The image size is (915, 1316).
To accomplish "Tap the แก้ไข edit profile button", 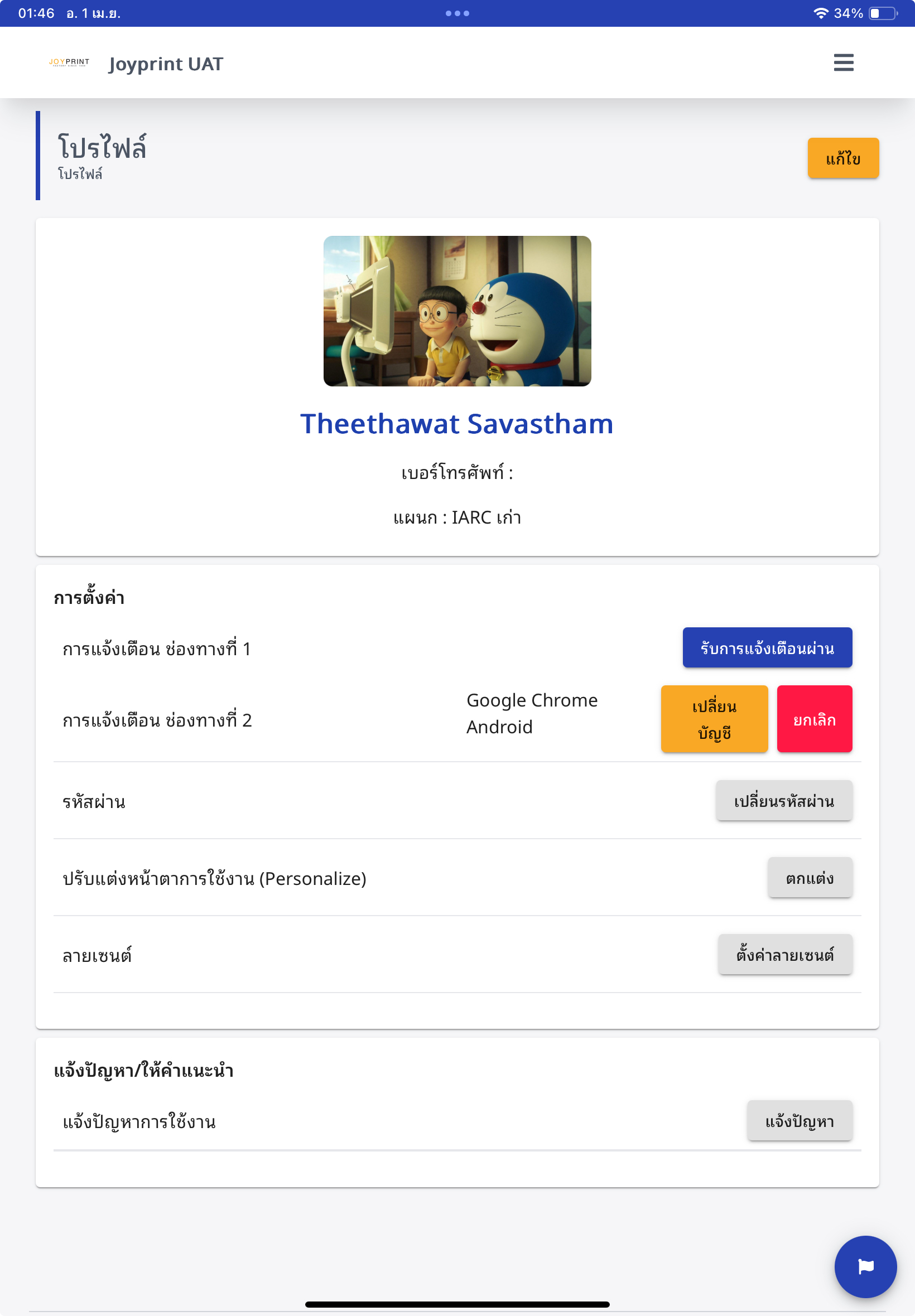I will pos(843,158).
